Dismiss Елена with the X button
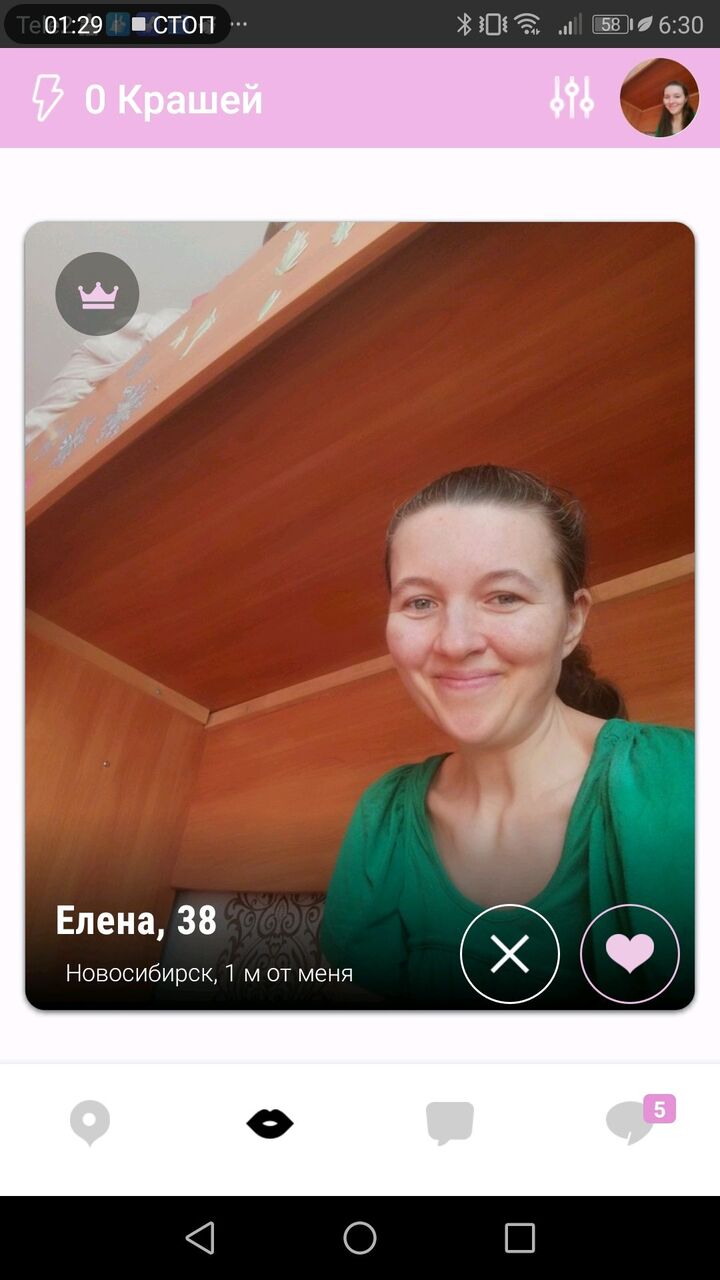The image size is (720, 1280). 510,954
